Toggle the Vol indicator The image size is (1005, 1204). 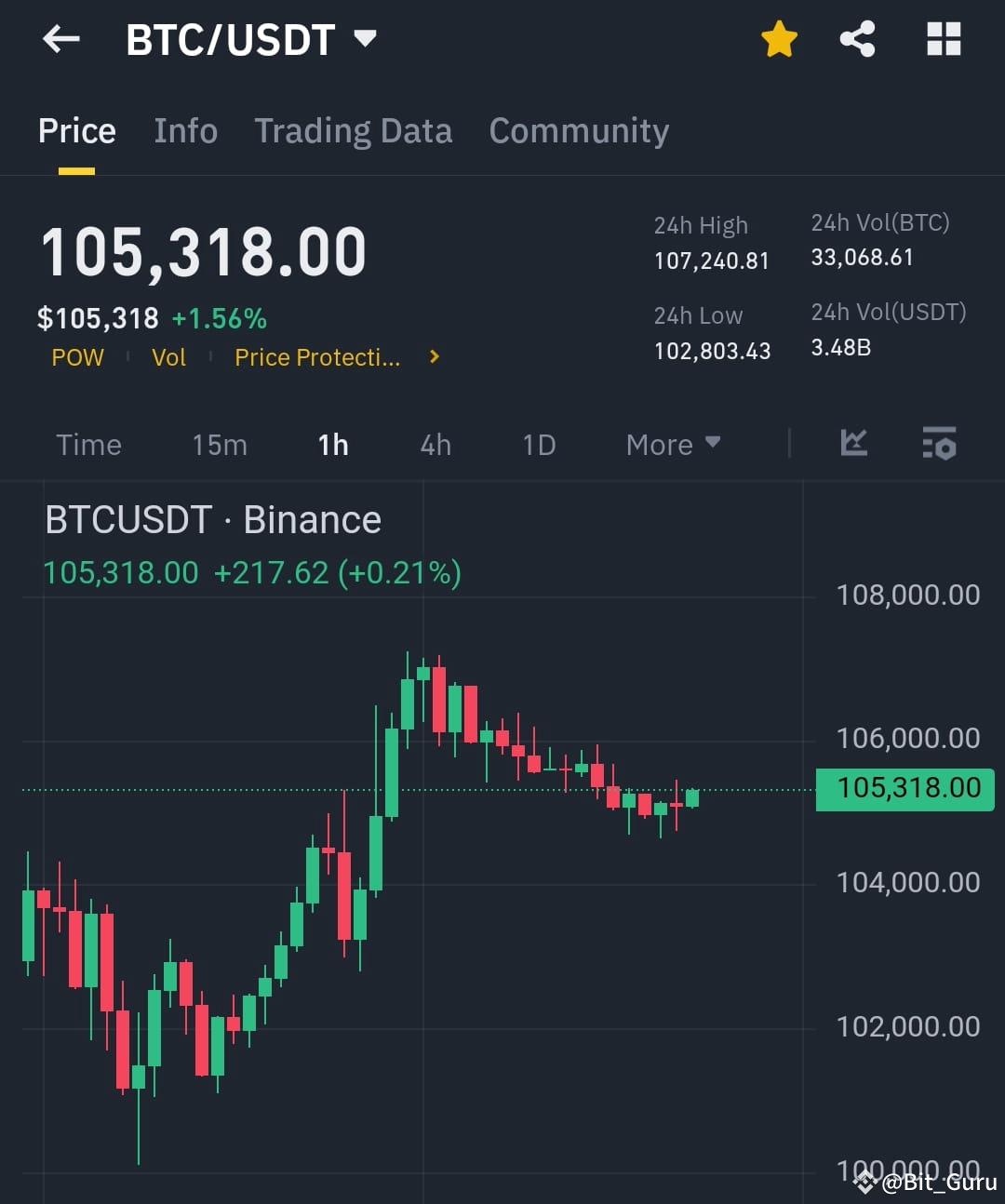pos(168,356)
